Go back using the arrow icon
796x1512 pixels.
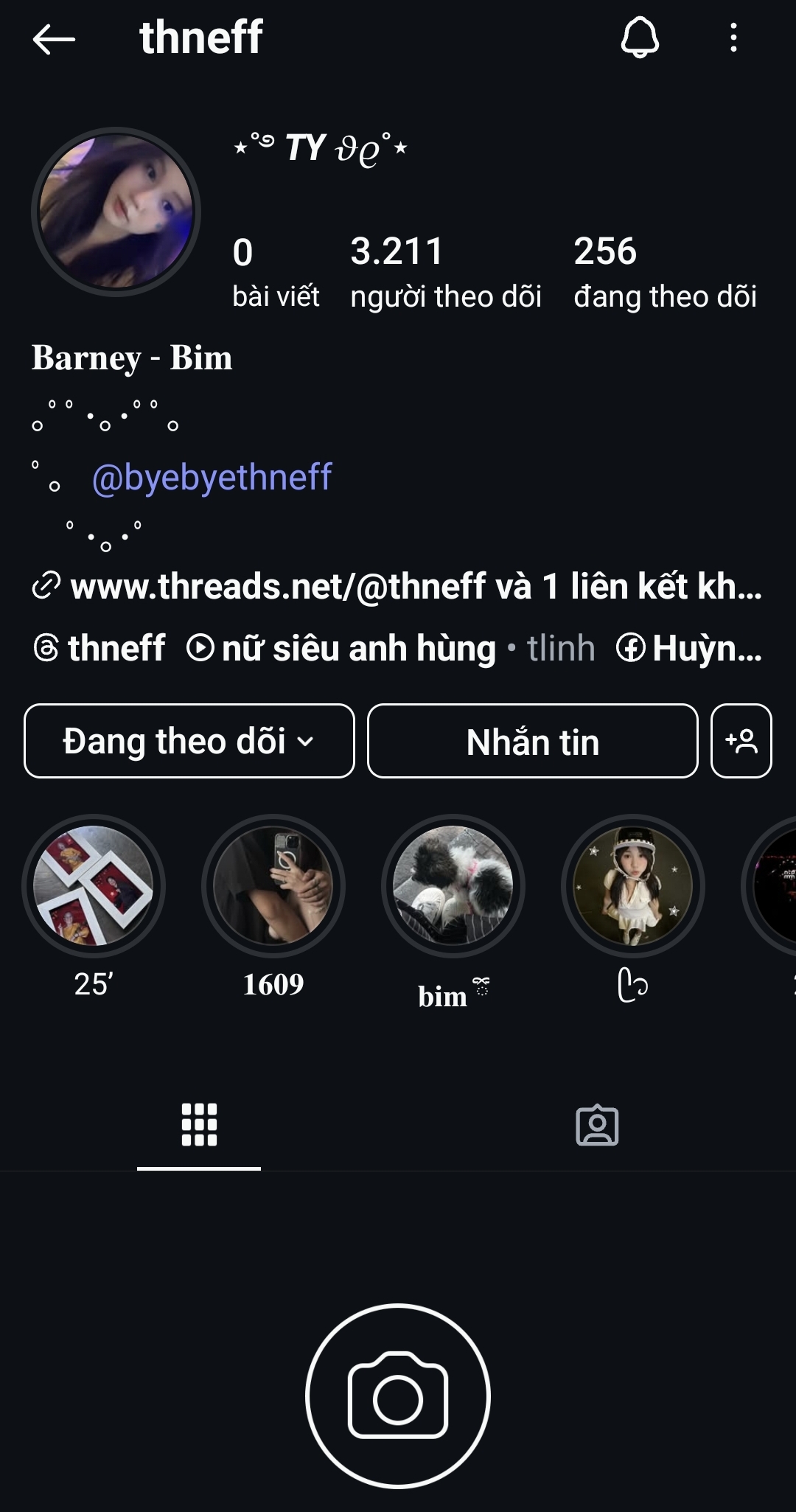[x=54, y=38]
